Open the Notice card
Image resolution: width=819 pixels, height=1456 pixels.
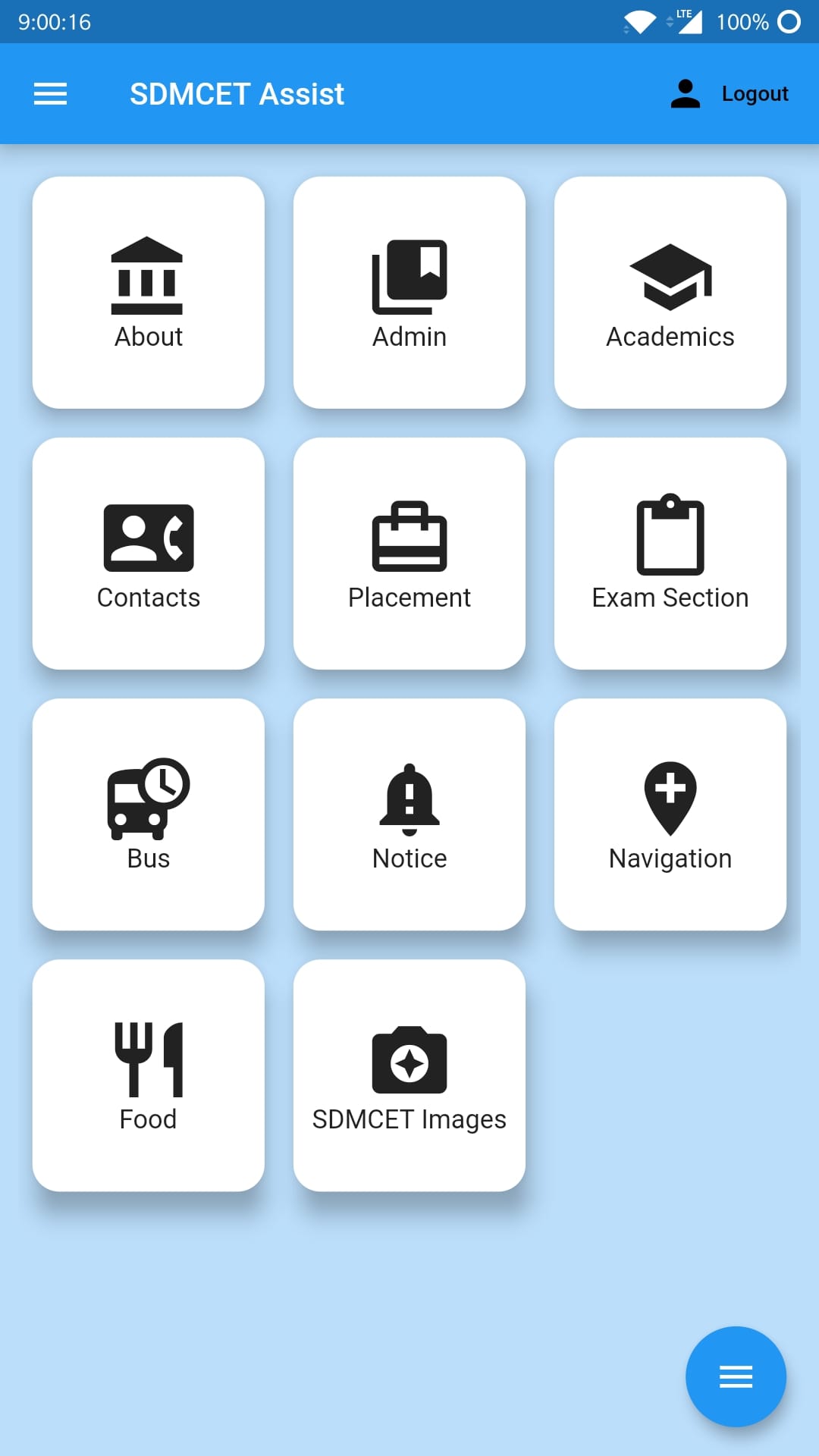click(409, 814)
